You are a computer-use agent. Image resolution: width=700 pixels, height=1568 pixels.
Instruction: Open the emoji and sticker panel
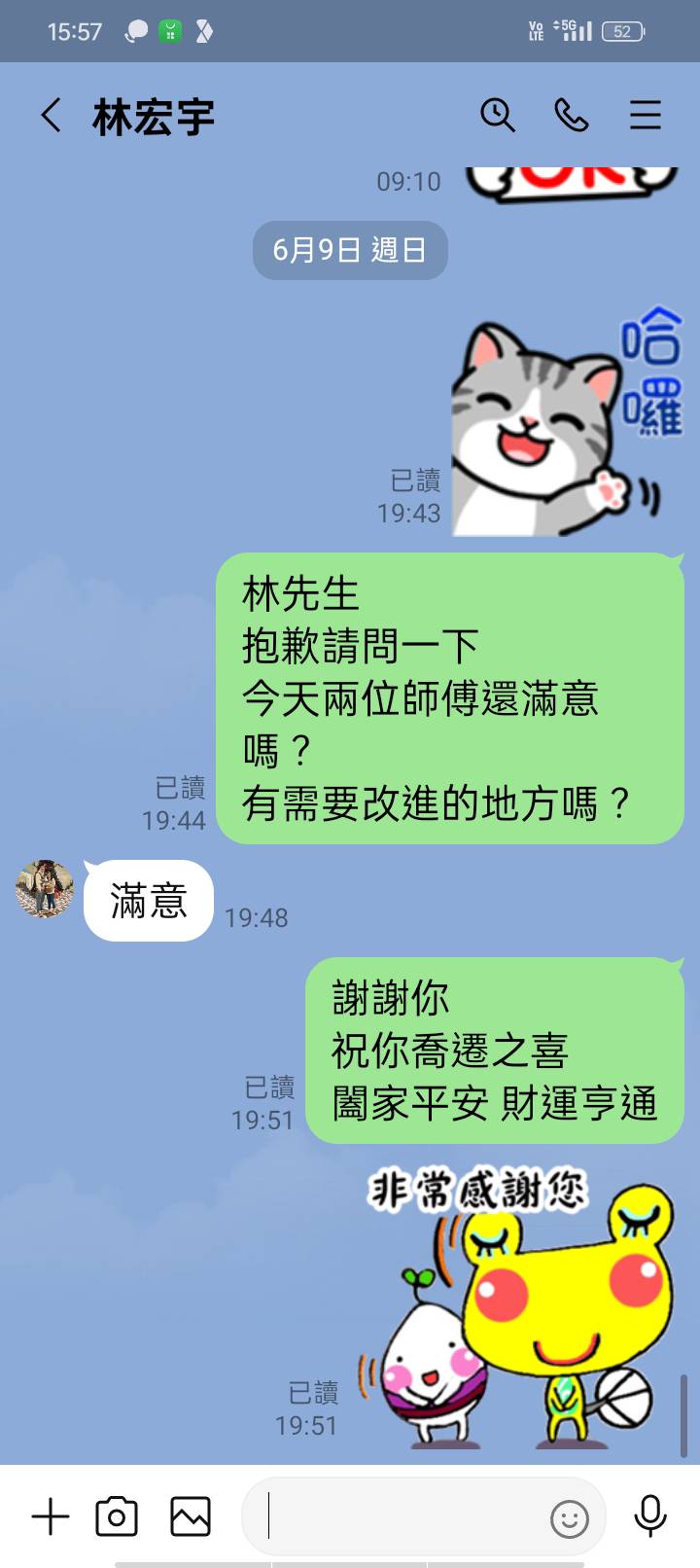[569, 1518]
